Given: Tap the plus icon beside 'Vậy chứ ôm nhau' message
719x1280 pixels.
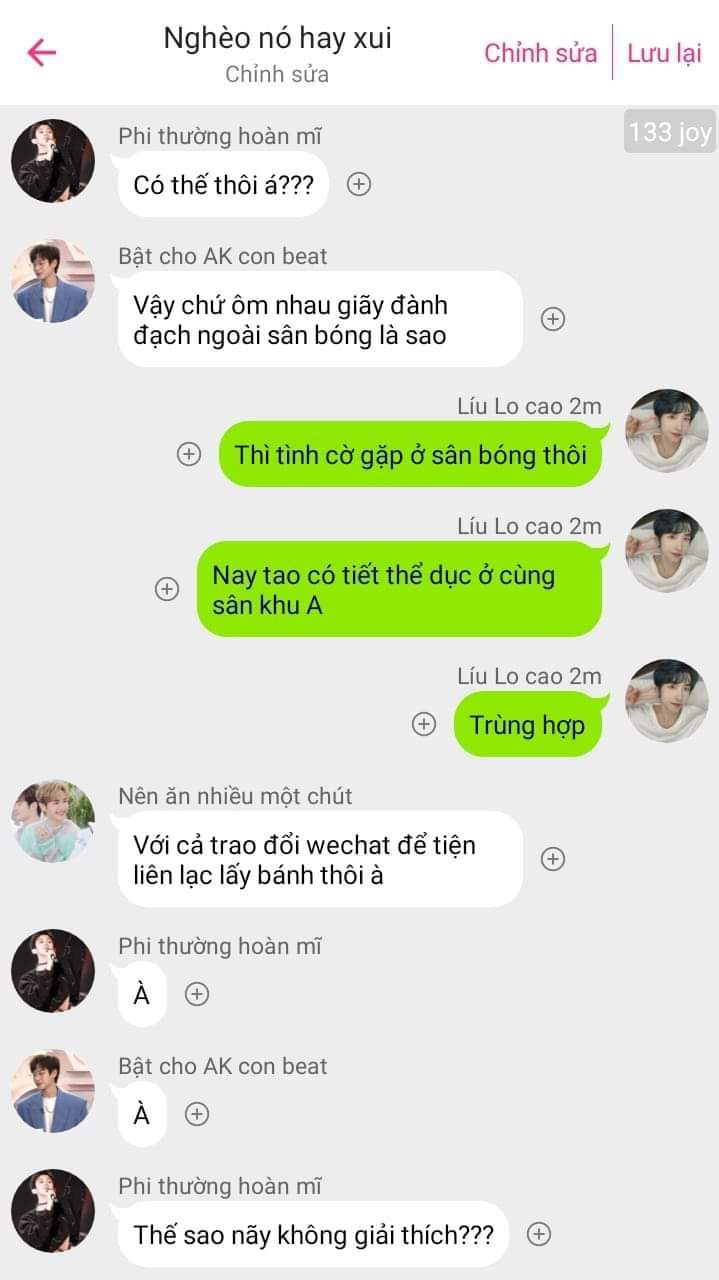Looking at the screenshot, I should tap(553, 319).
